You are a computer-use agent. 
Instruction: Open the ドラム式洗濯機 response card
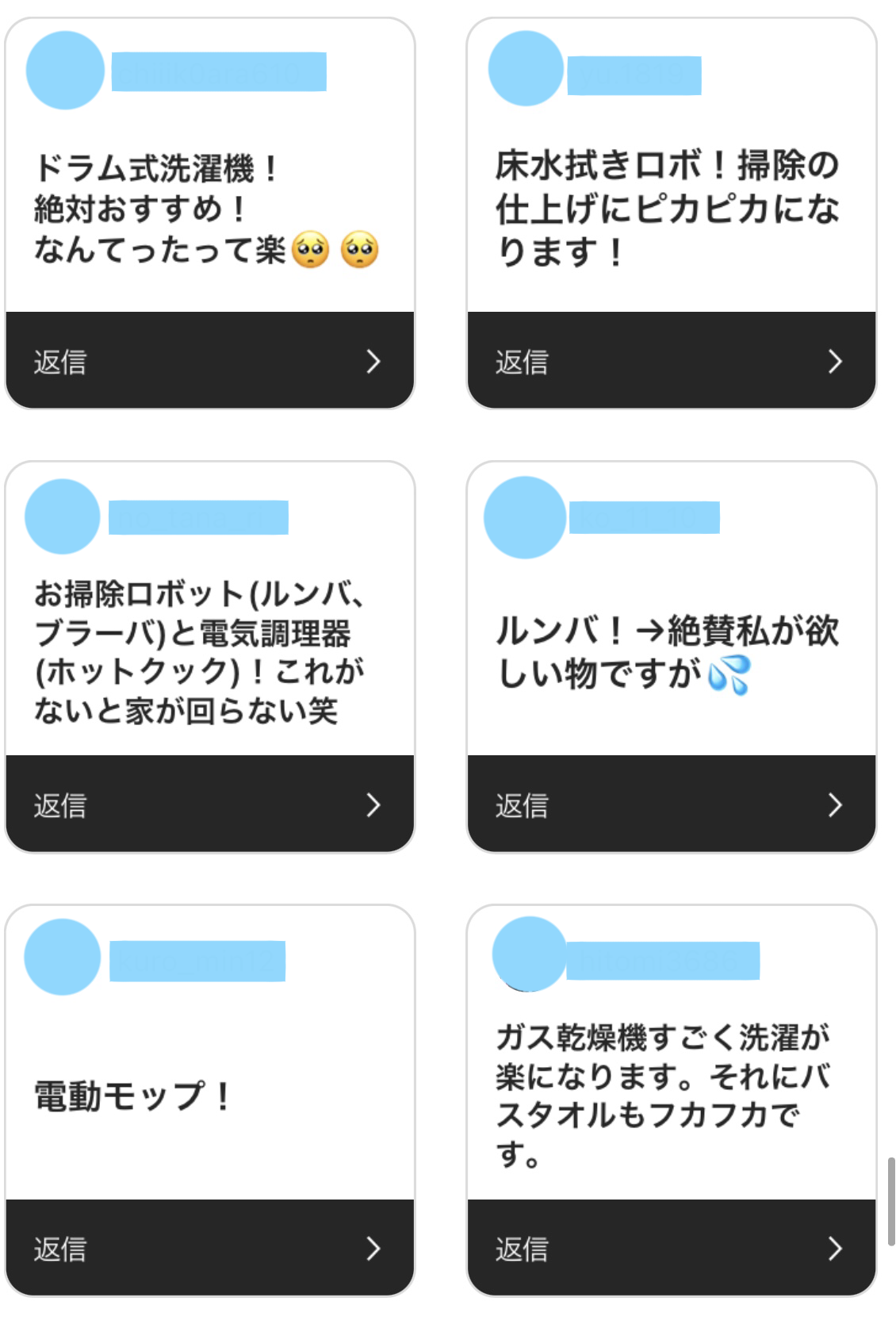(206, 209)
